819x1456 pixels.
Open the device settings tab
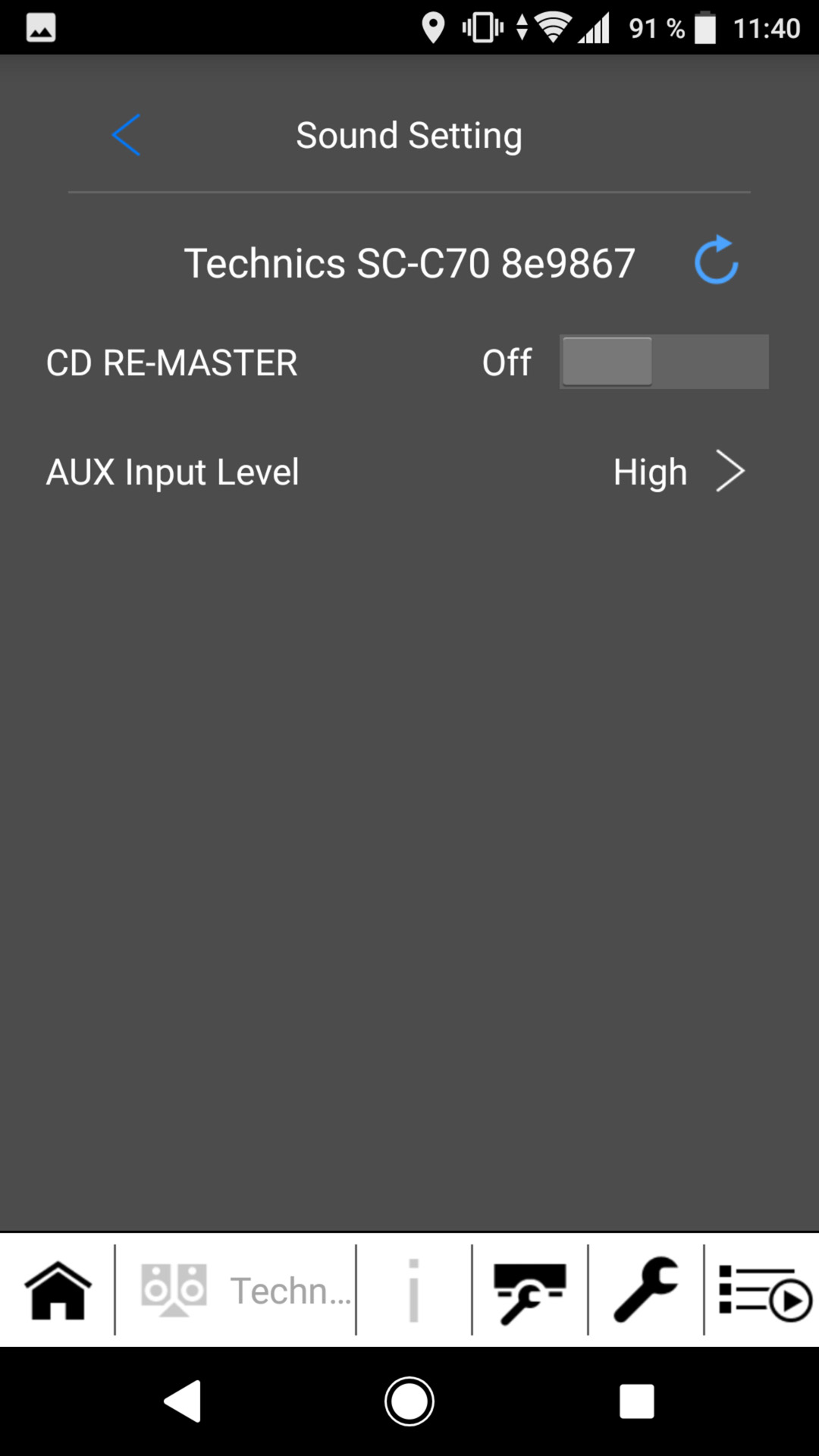529,1290
